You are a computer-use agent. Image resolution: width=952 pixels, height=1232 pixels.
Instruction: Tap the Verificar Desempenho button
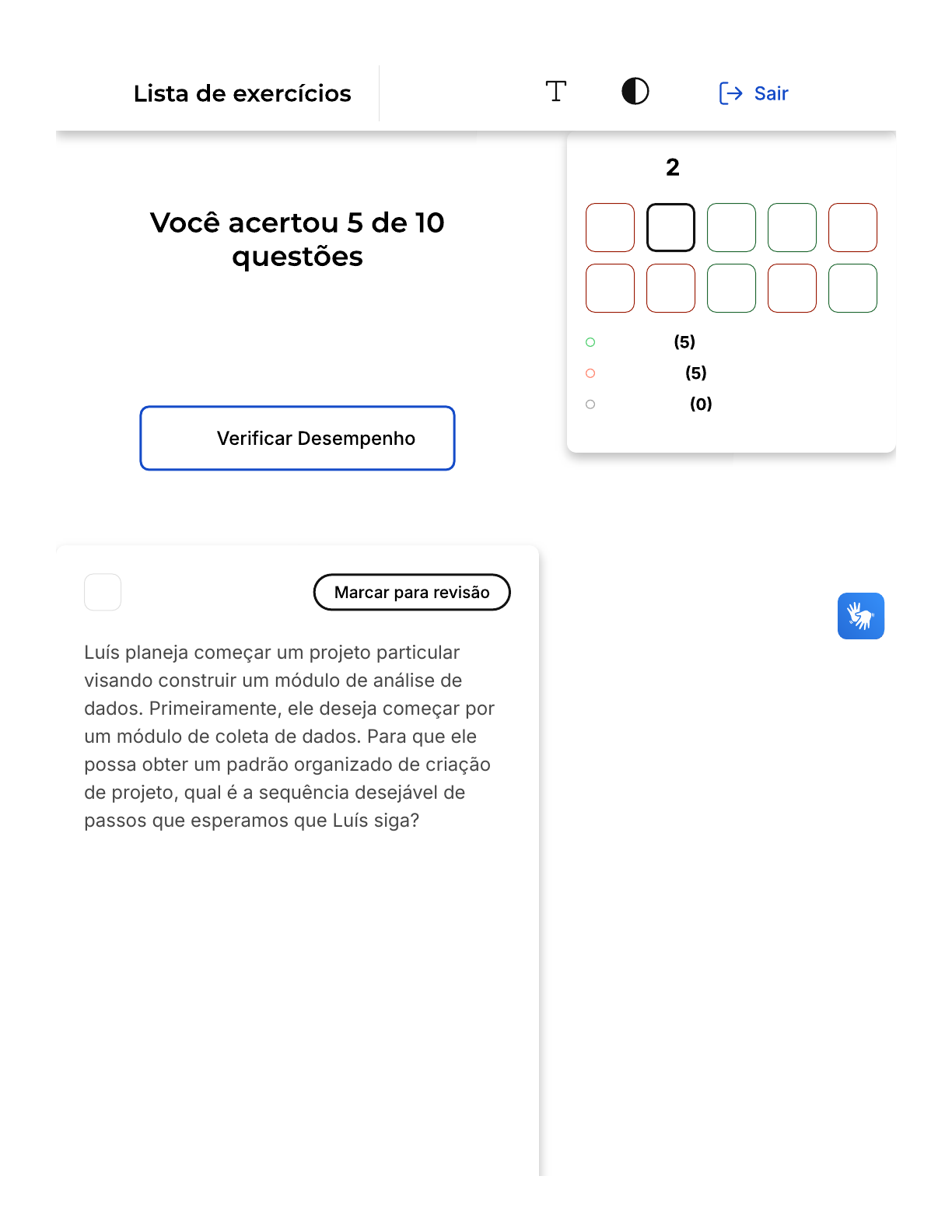[297, 439]
